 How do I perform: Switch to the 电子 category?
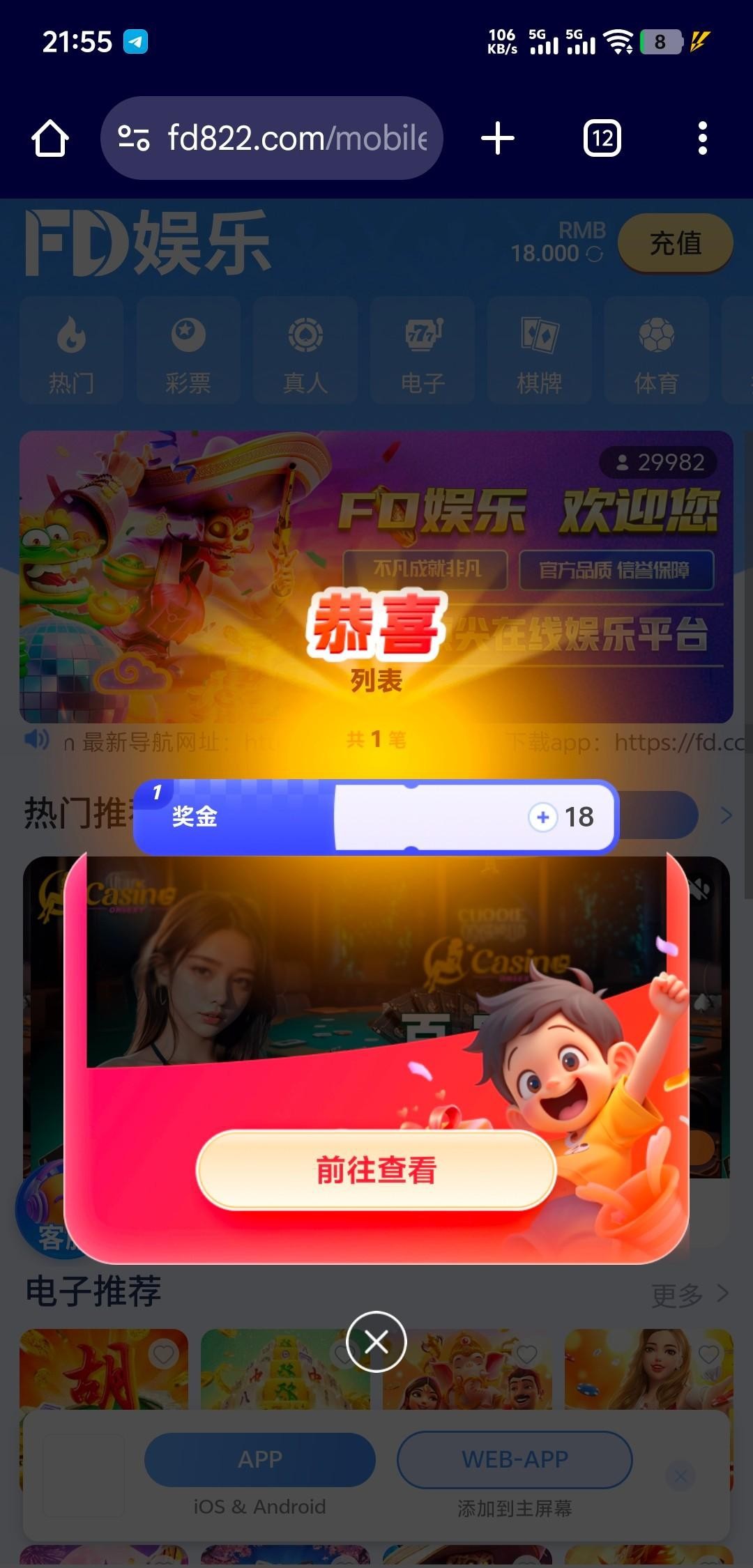423,351
